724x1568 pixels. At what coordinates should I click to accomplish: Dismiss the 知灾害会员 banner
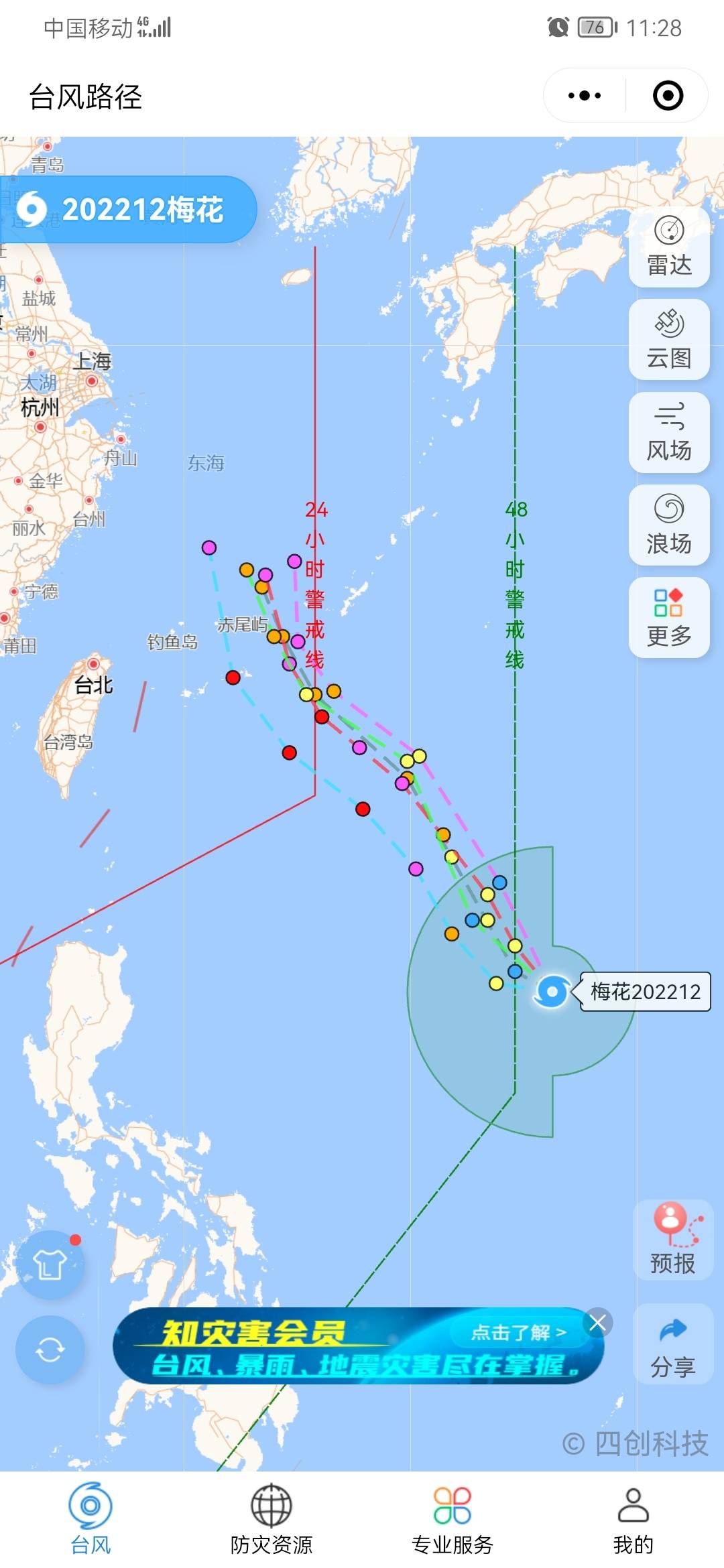[597, 1323]
